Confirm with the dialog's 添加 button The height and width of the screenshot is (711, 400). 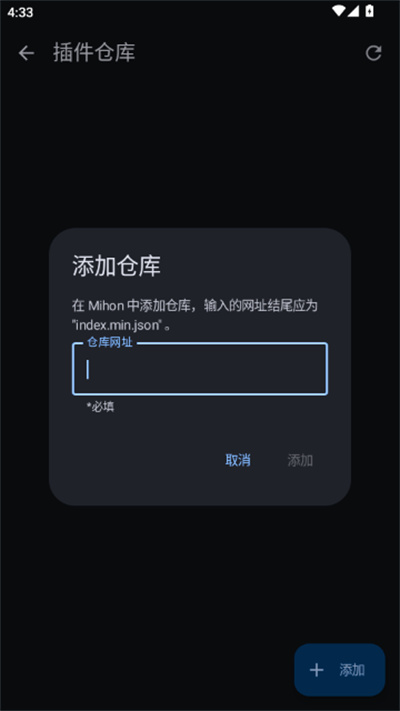tap(300, 460)
